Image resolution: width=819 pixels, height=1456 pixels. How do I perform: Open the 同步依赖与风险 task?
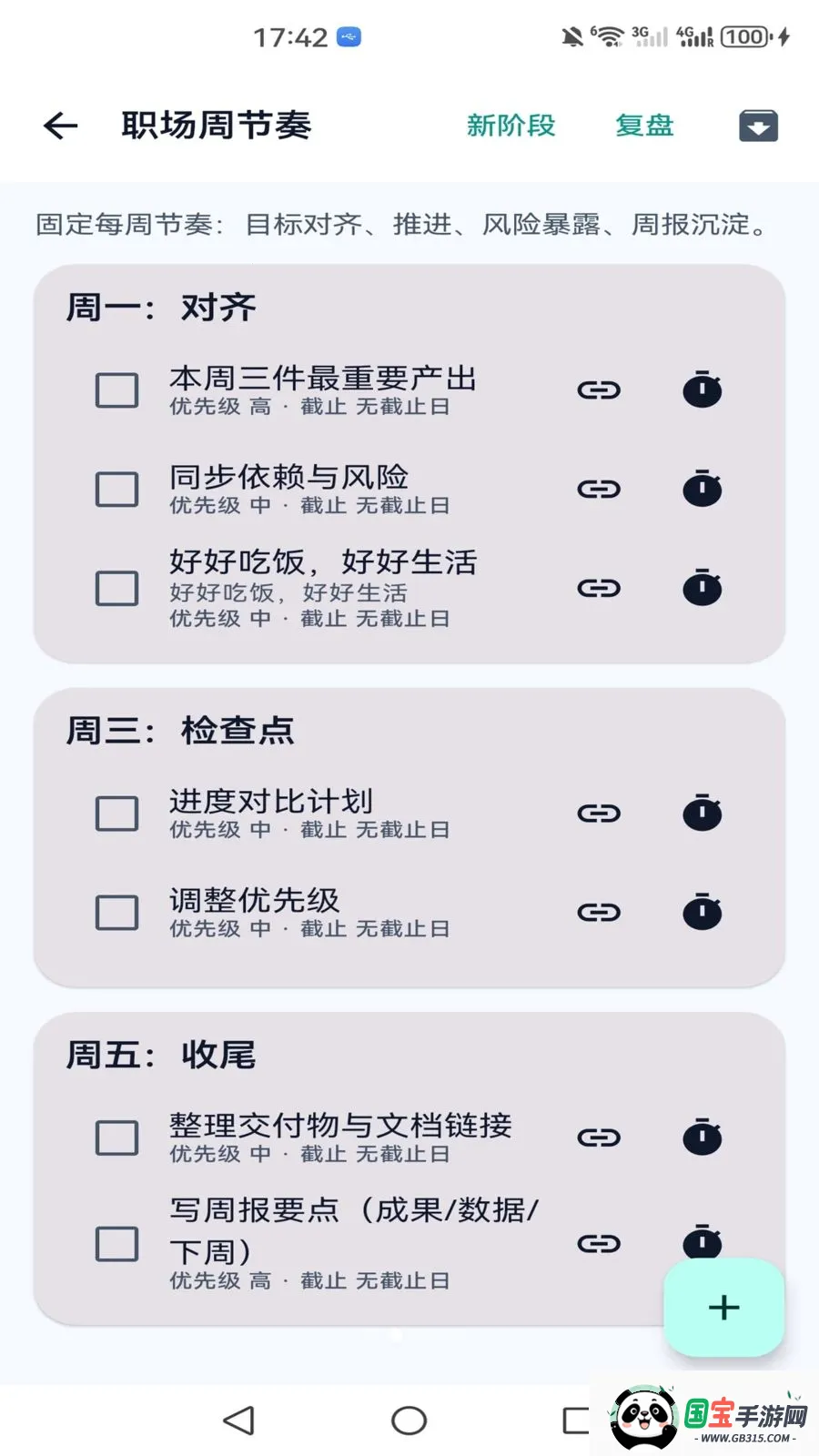point(309,490)
